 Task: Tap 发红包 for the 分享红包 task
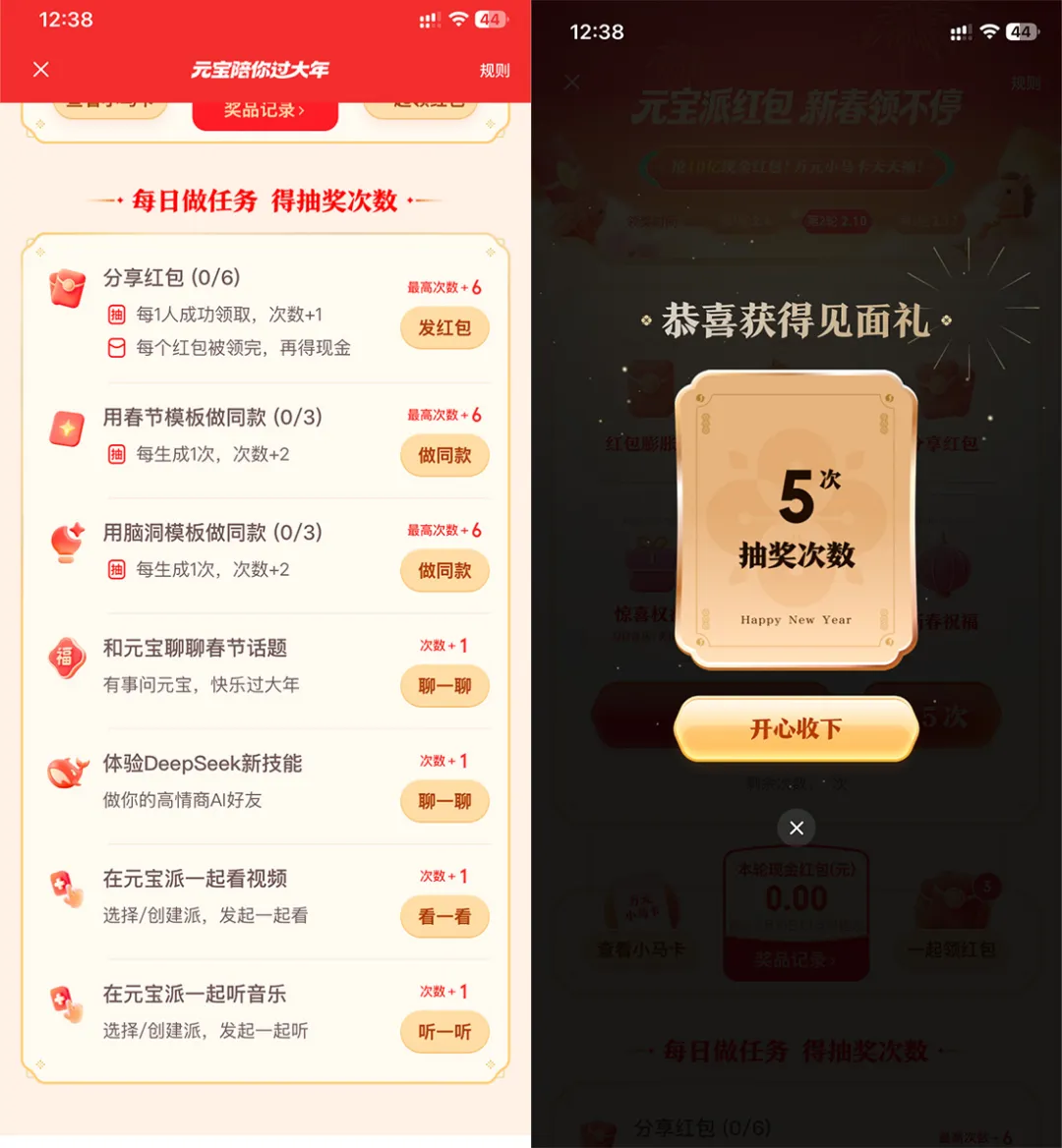pos(444,328)
